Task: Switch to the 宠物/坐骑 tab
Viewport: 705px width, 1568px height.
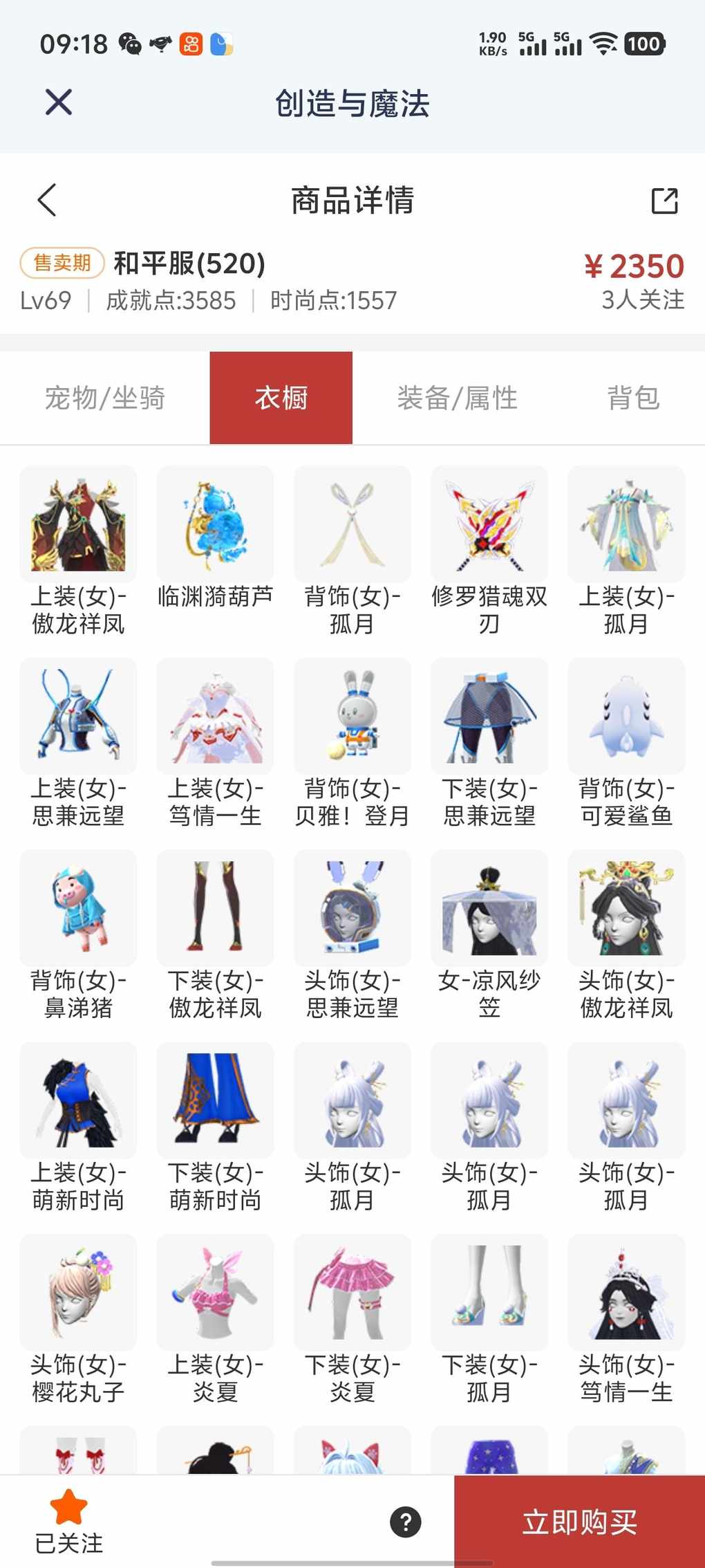Action: (x=105, y=398)
